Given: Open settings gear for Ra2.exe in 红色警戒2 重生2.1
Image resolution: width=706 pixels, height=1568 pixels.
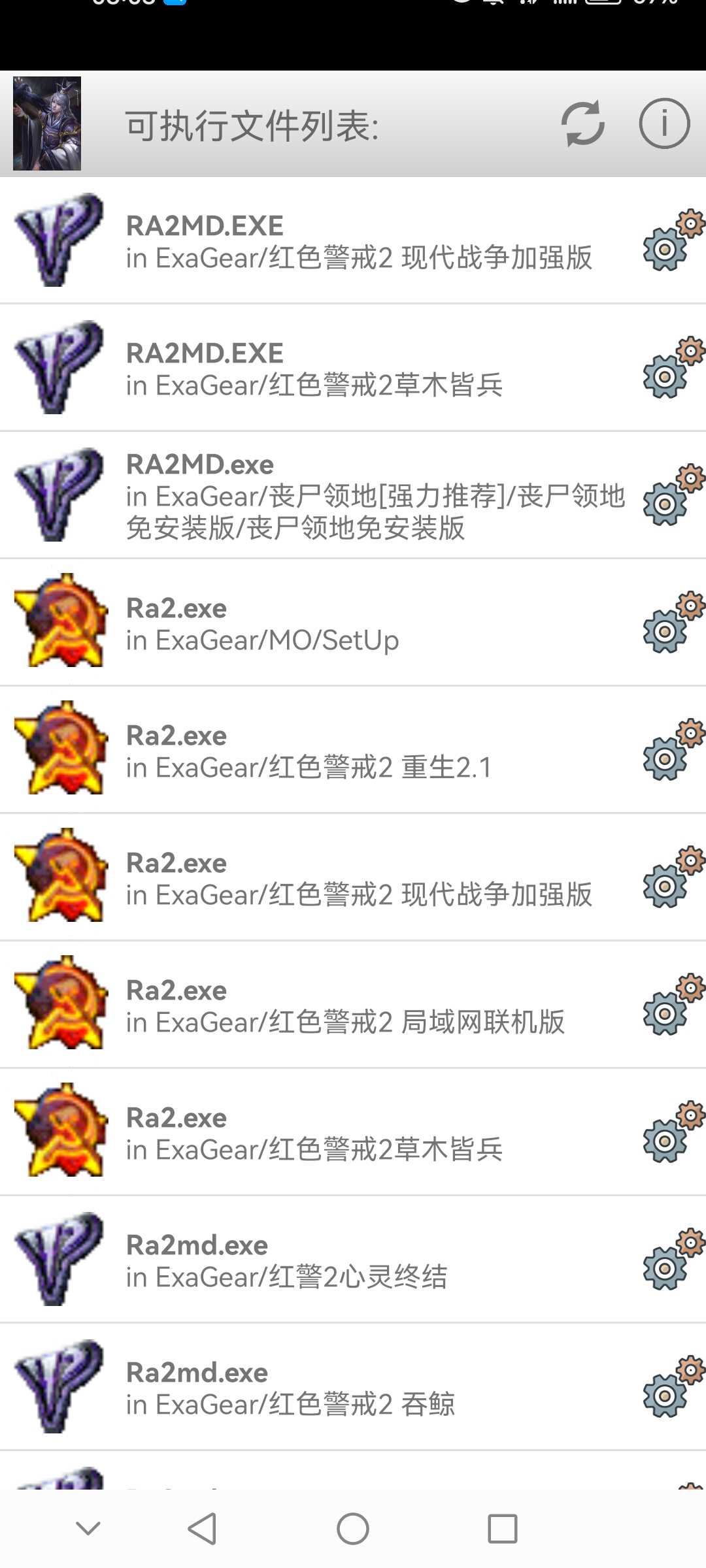Looking at the screenshot, I should tap(673, 750).
